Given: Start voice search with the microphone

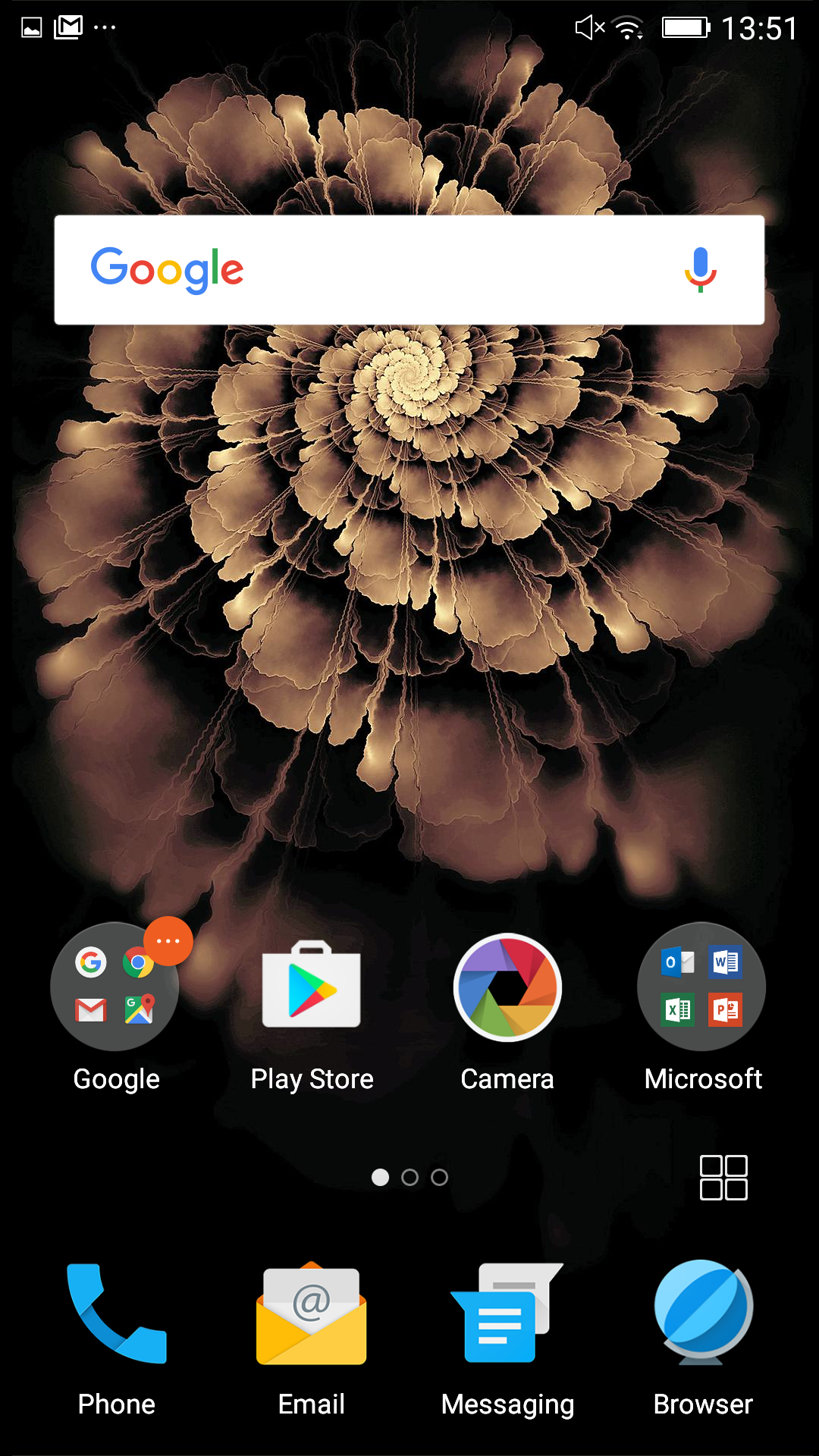Looking at the screenshot, I should coord(700,270).
